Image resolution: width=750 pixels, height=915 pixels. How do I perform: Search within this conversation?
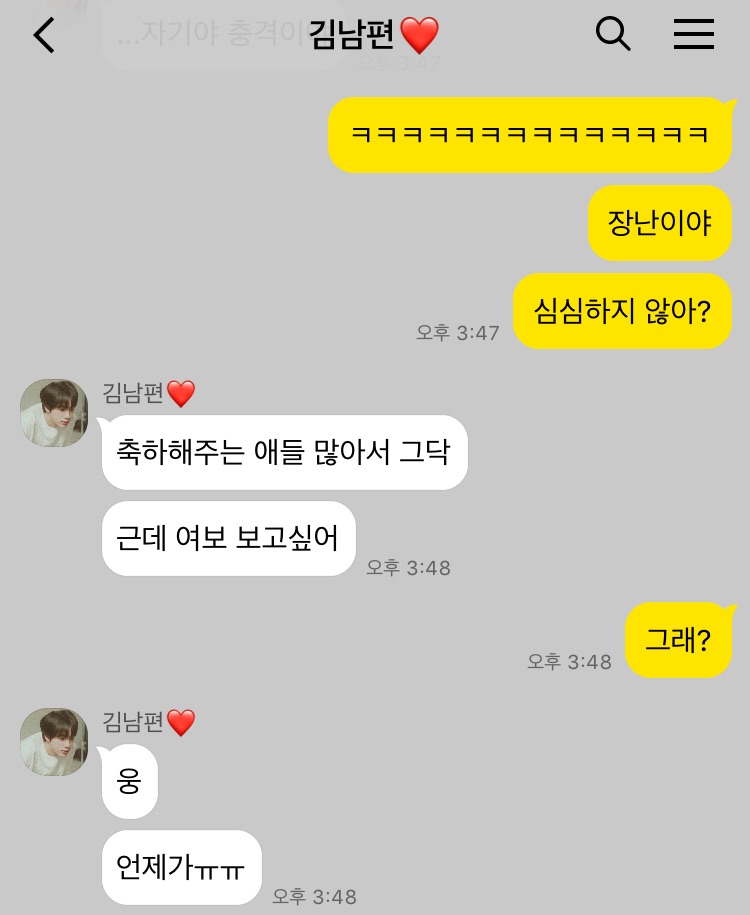click(x=612, y=35)
